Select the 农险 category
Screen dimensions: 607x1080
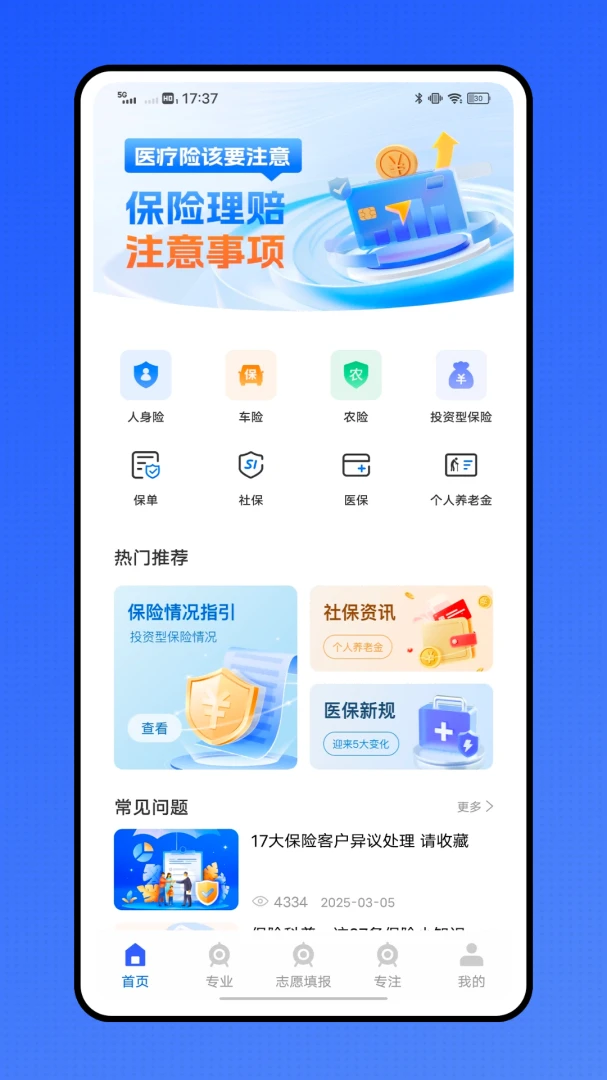click(356, 386)
